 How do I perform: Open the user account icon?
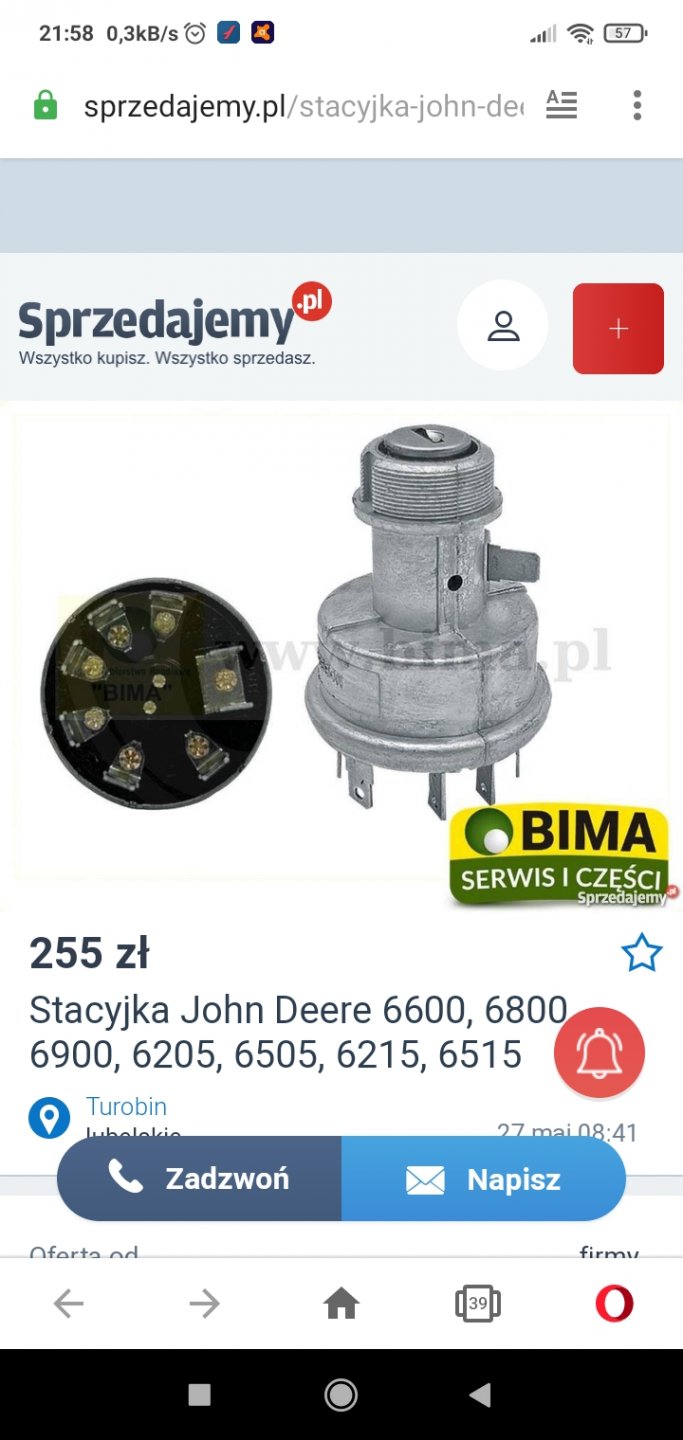pos(503,327)
